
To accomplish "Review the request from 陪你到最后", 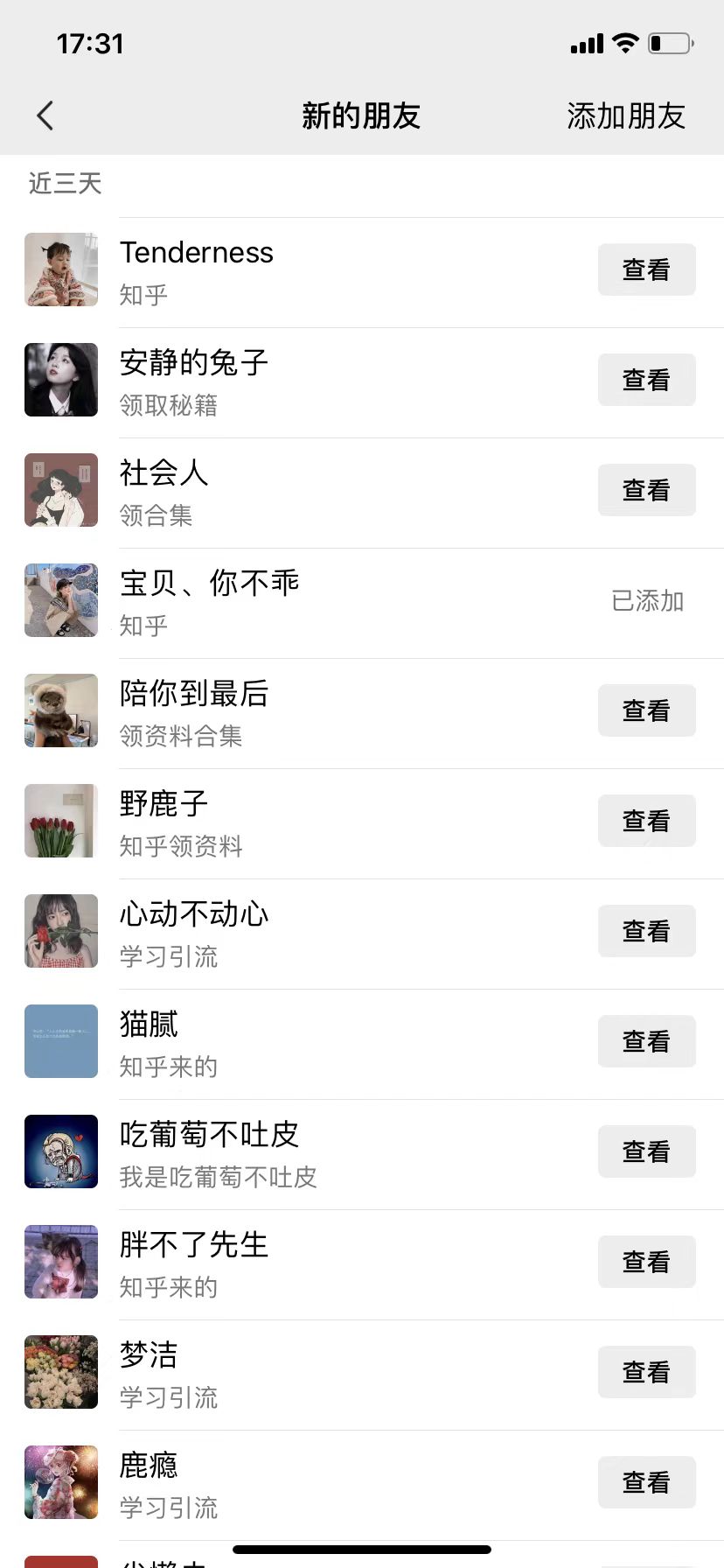I will (x=646, y=710).
